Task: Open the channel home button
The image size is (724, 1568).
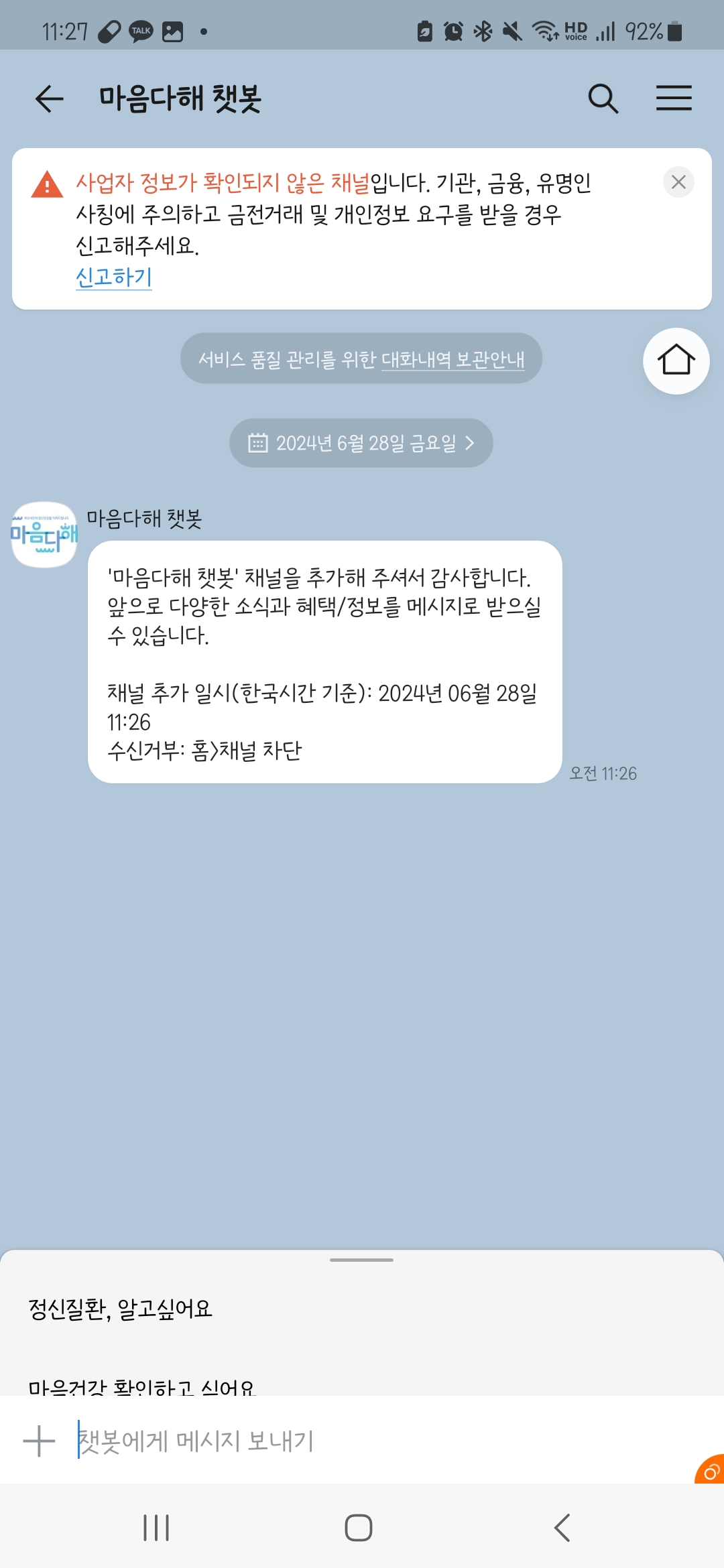Action: pos(676,361)
